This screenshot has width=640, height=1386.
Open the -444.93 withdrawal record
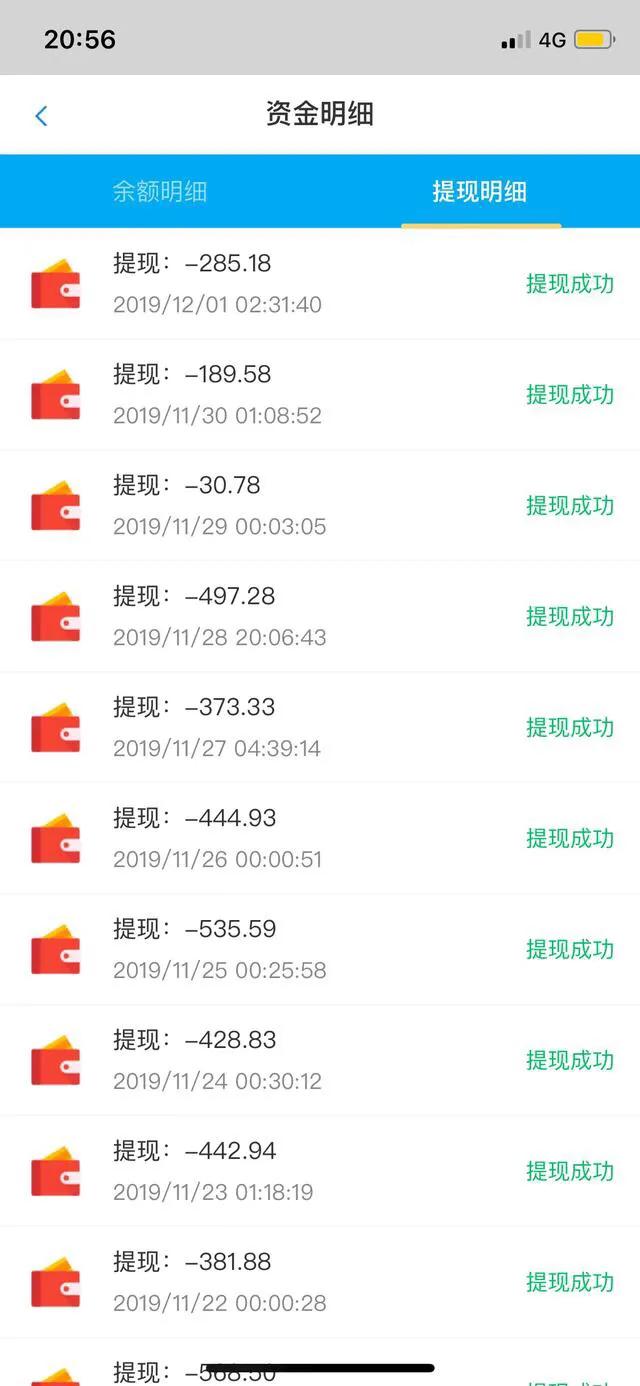320,839
